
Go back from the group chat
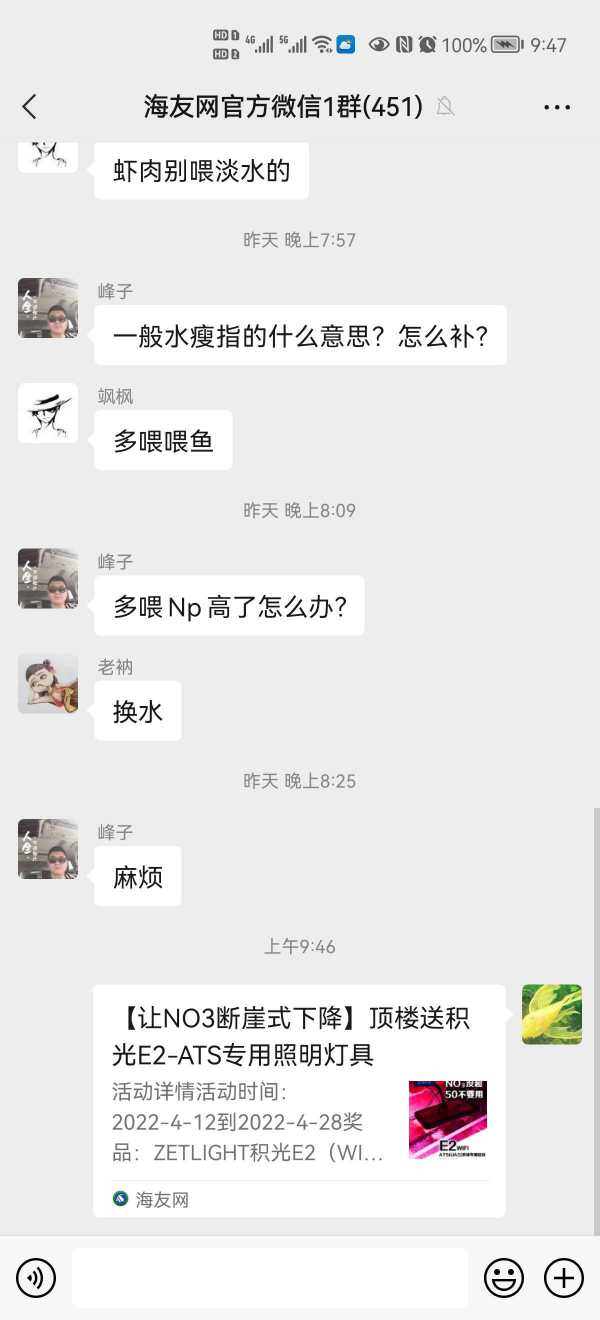pos(29,107)
